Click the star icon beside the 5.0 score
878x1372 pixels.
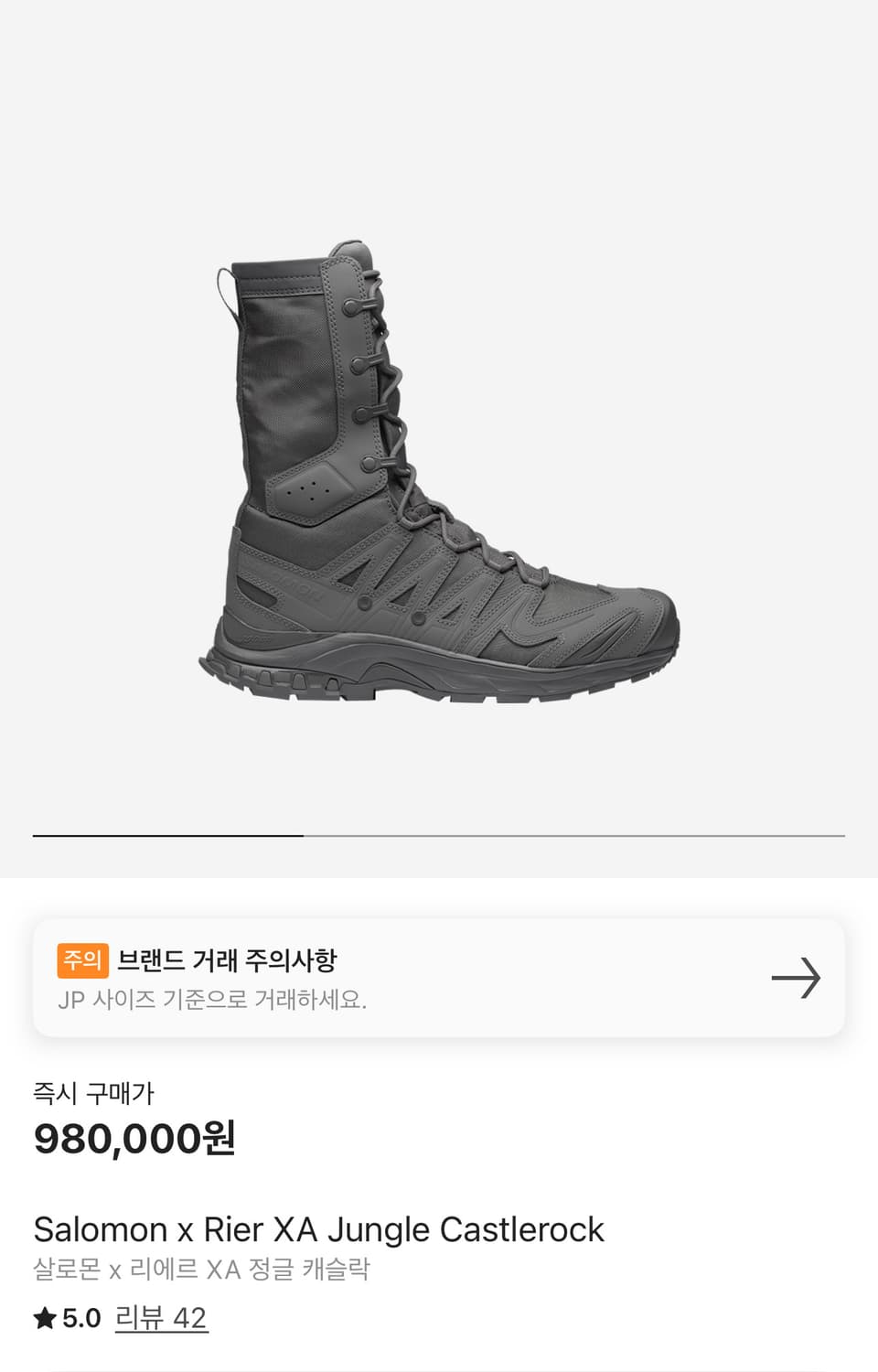click(43, 1317)
